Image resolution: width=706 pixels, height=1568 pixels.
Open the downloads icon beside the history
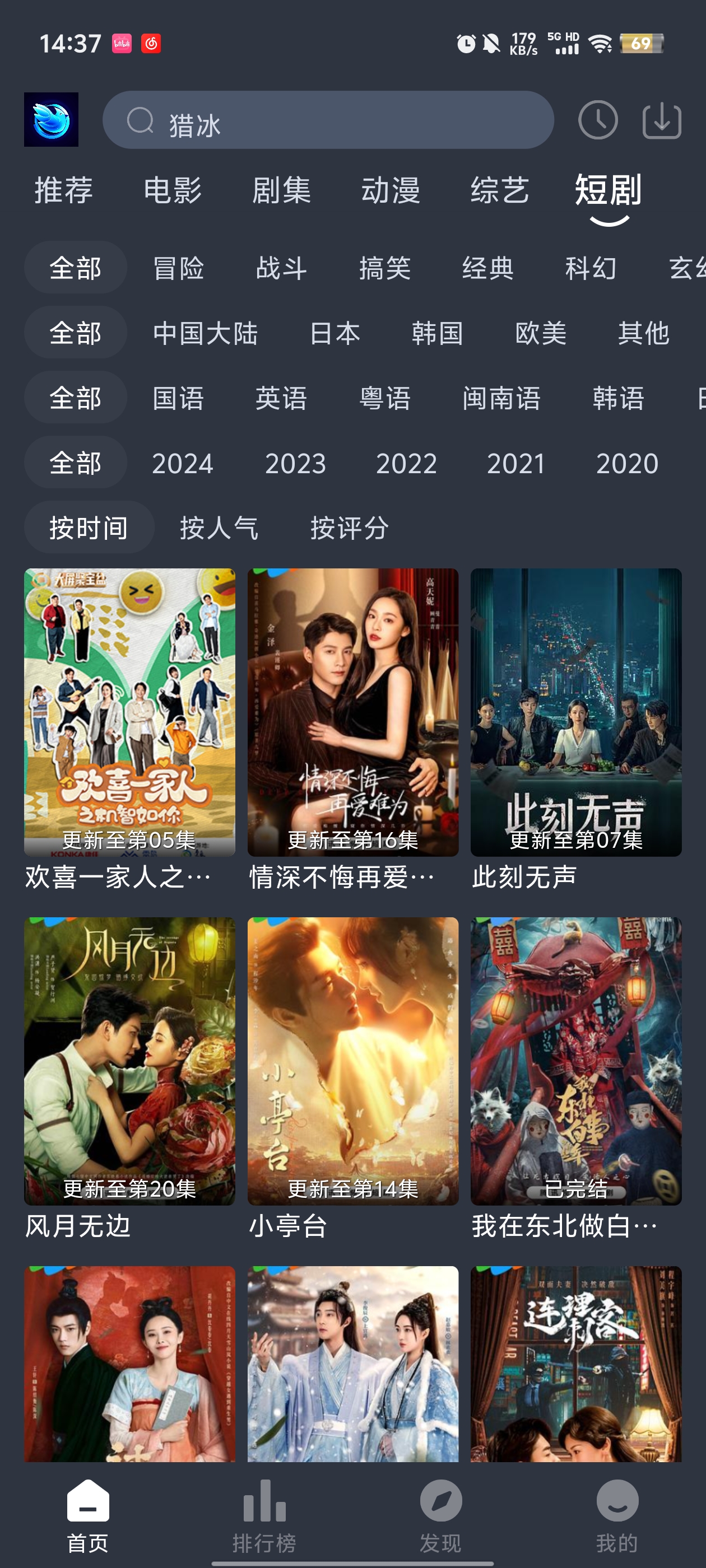[663, 120]
